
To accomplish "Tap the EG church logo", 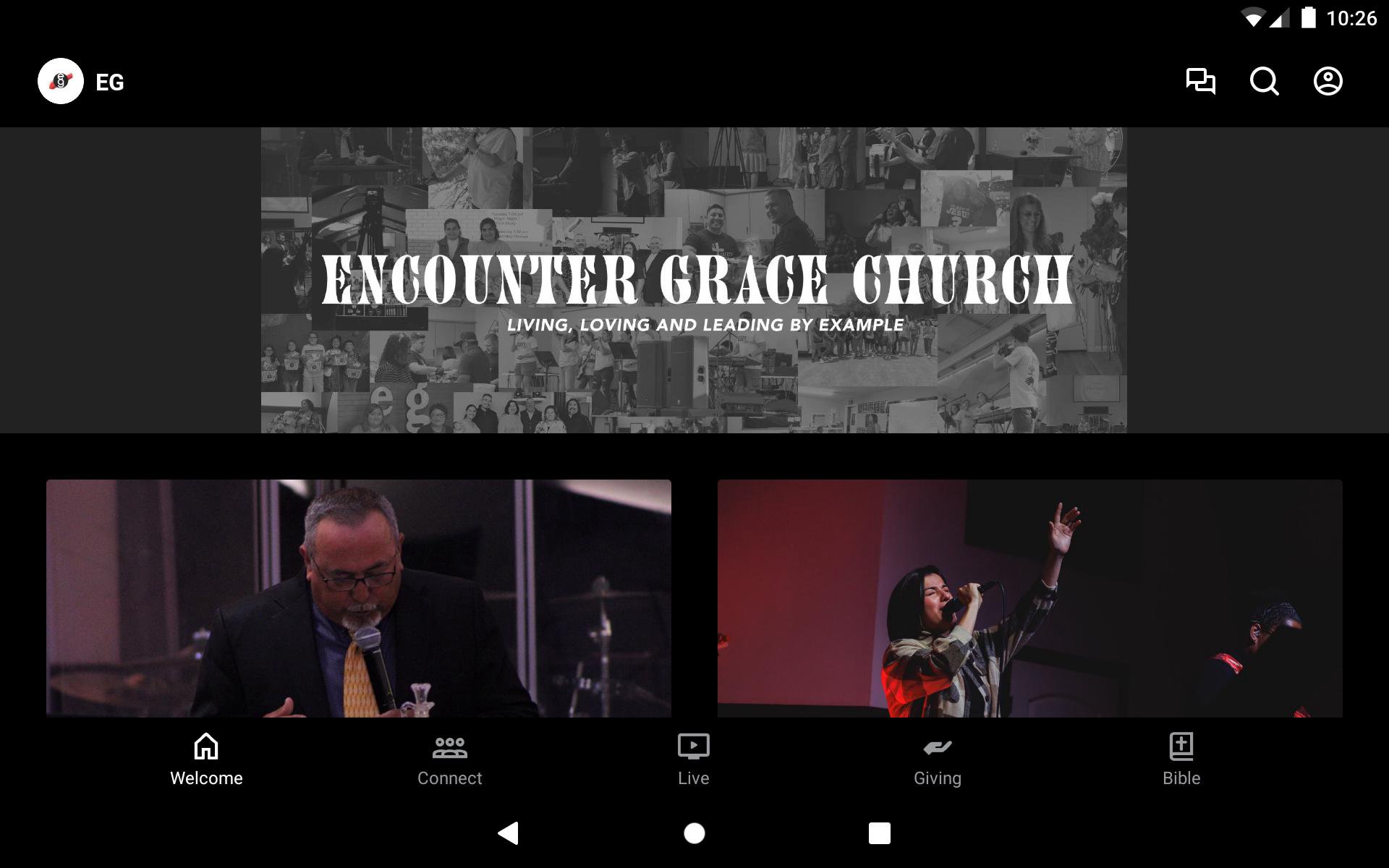I will [x=61, y=81].
